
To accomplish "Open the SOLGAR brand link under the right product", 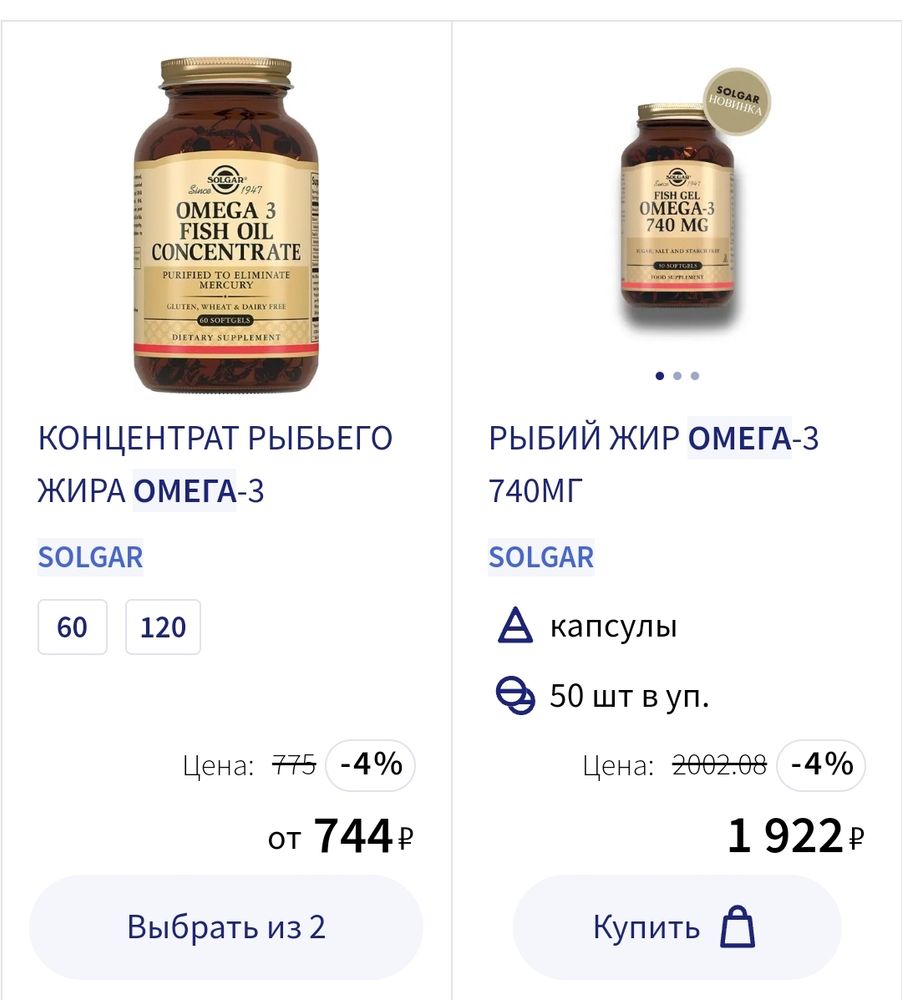I will tap(540, 558).
